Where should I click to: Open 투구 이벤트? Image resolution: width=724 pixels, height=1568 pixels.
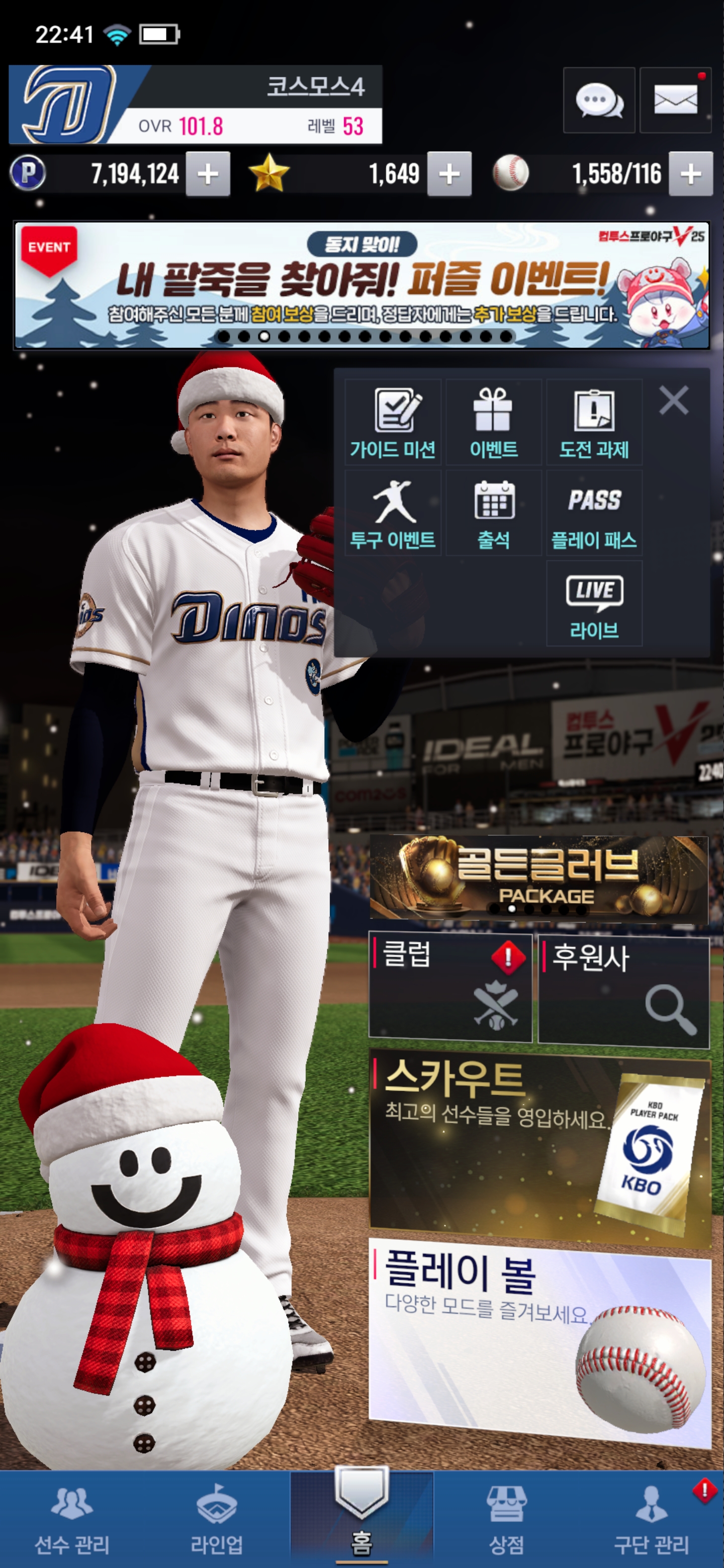393,513
